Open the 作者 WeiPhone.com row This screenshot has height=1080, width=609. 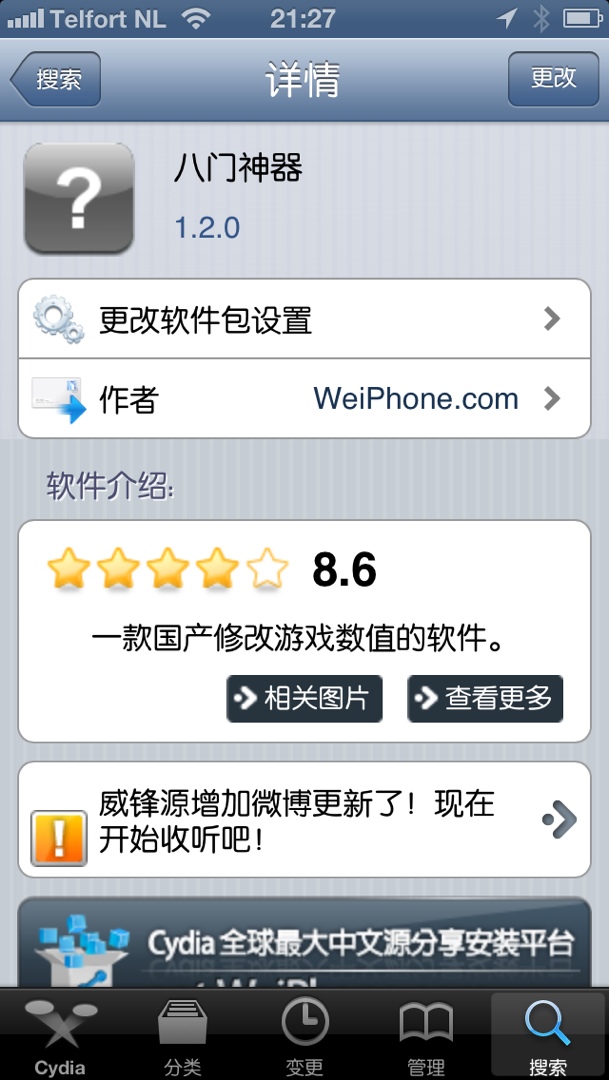pyautogui.click(x=304, y=399)
